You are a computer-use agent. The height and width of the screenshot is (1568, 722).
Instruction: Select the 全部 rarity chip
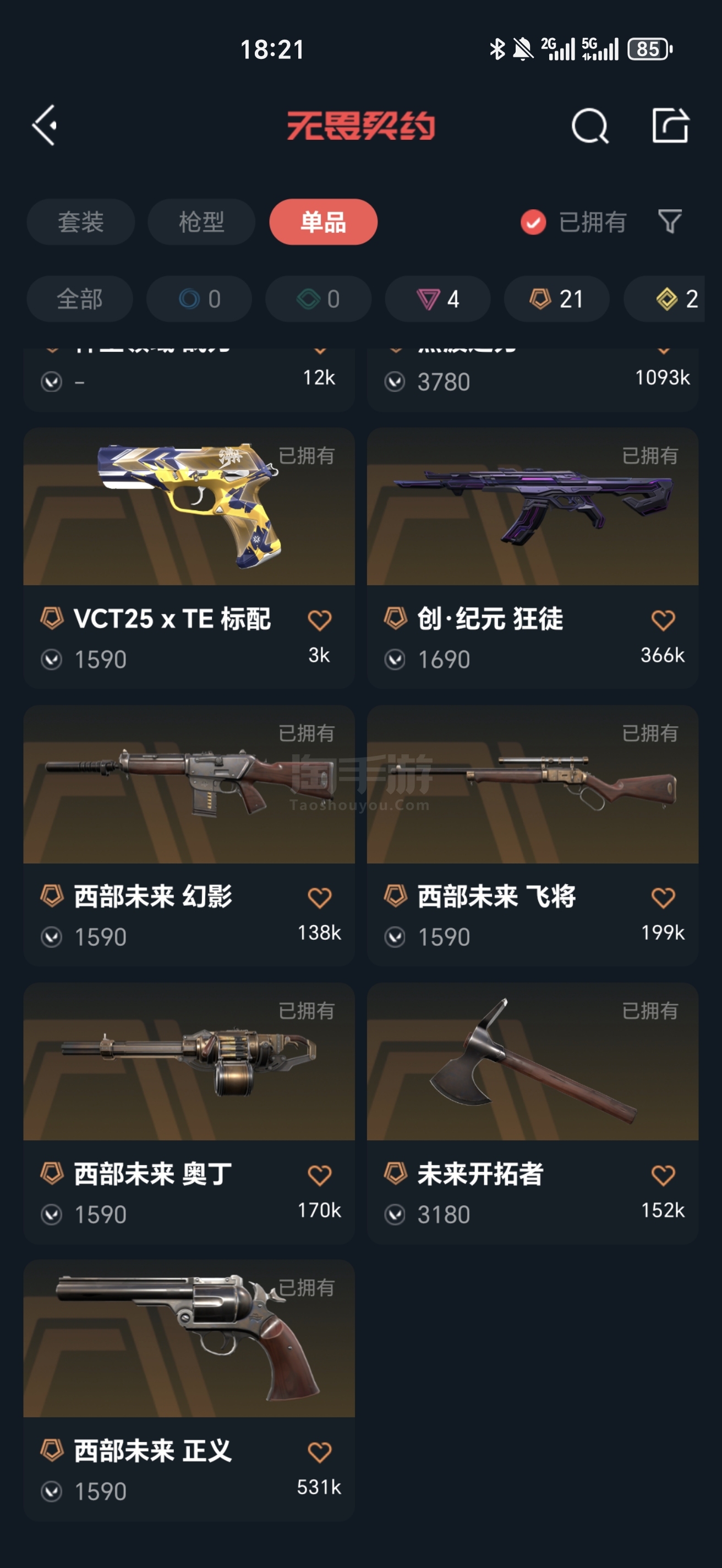coord(80,299)
